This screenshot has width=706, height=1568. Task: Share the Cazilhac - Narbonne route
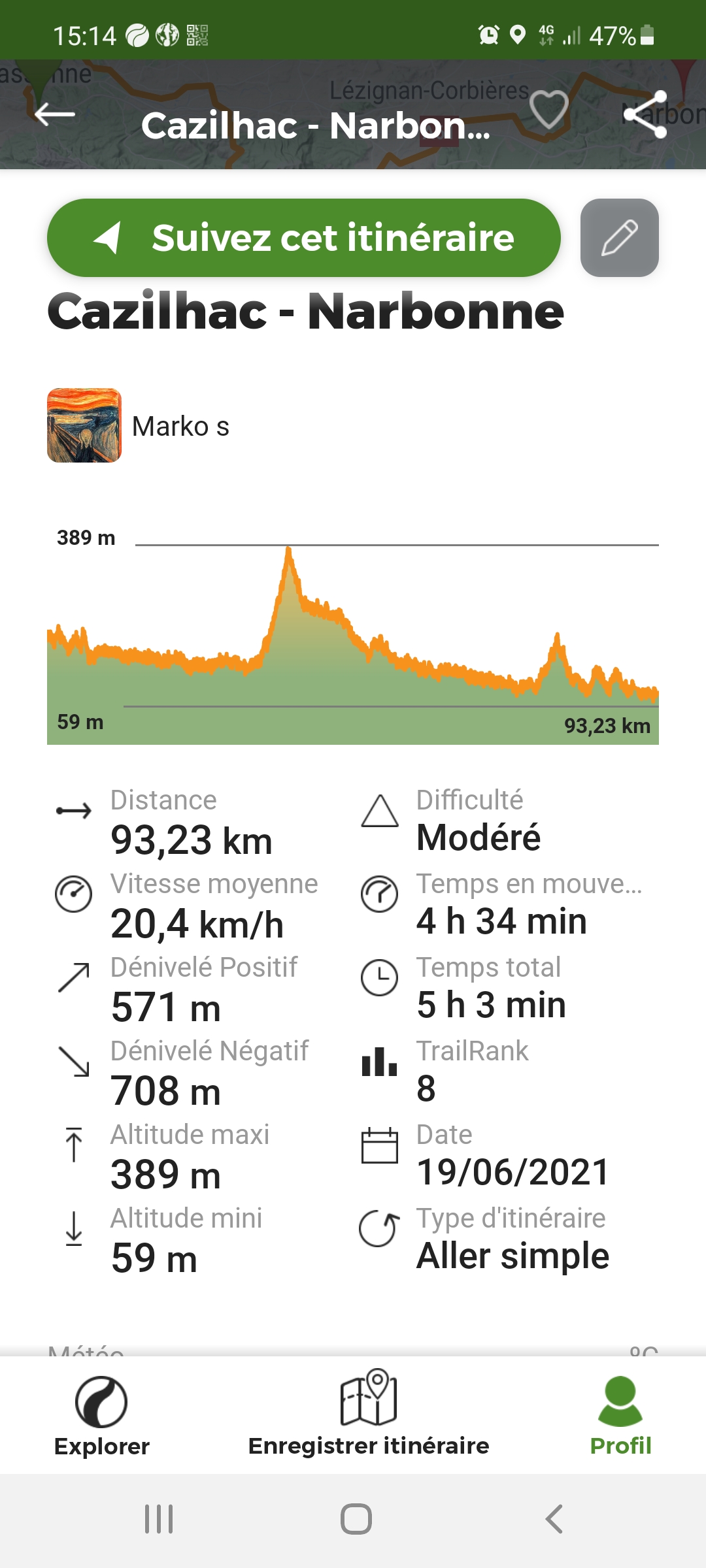click(x=645, y=114)
